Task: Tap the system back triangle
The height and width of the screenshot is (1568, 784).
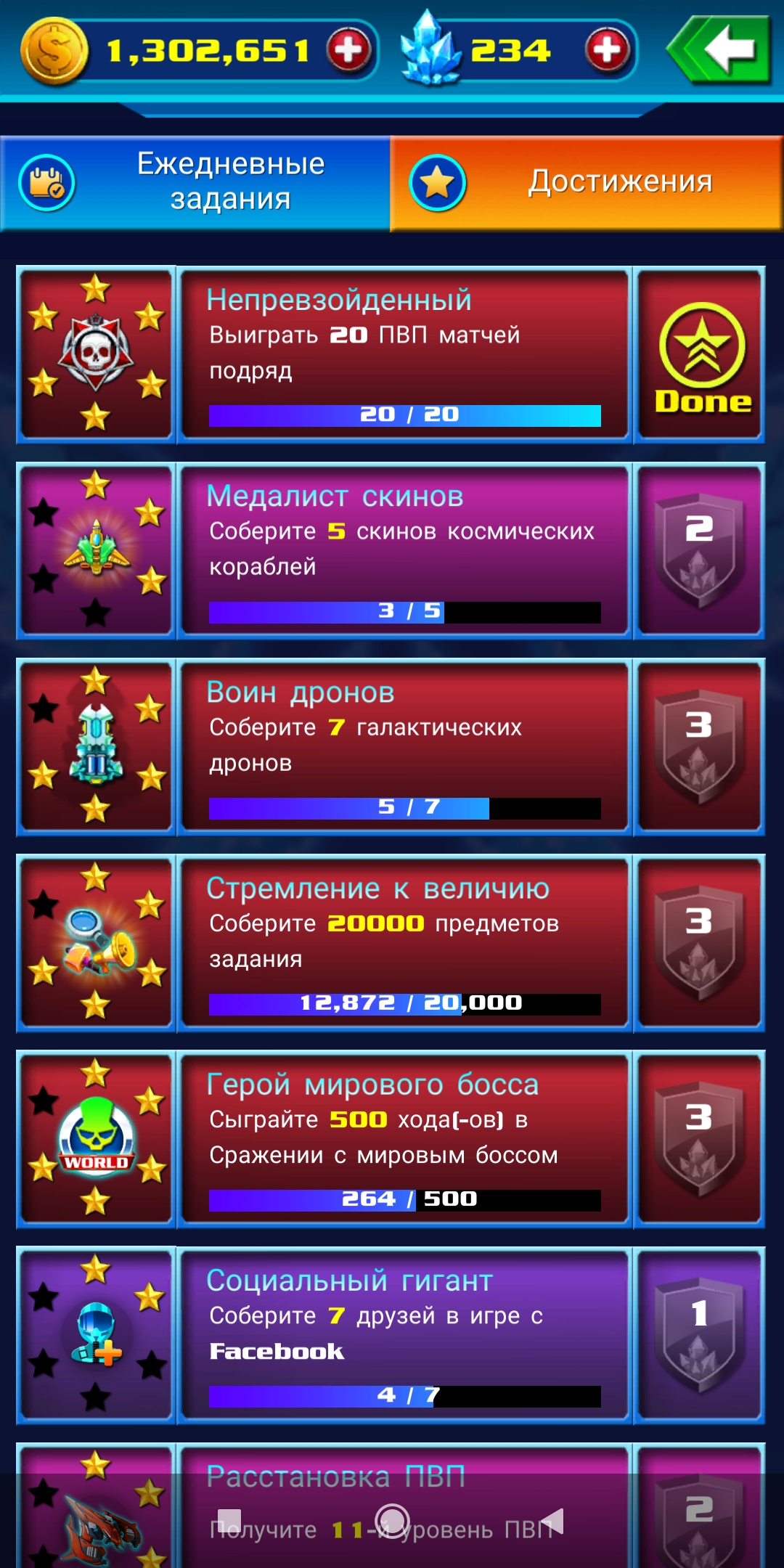Action: [x=553, y=1521]
